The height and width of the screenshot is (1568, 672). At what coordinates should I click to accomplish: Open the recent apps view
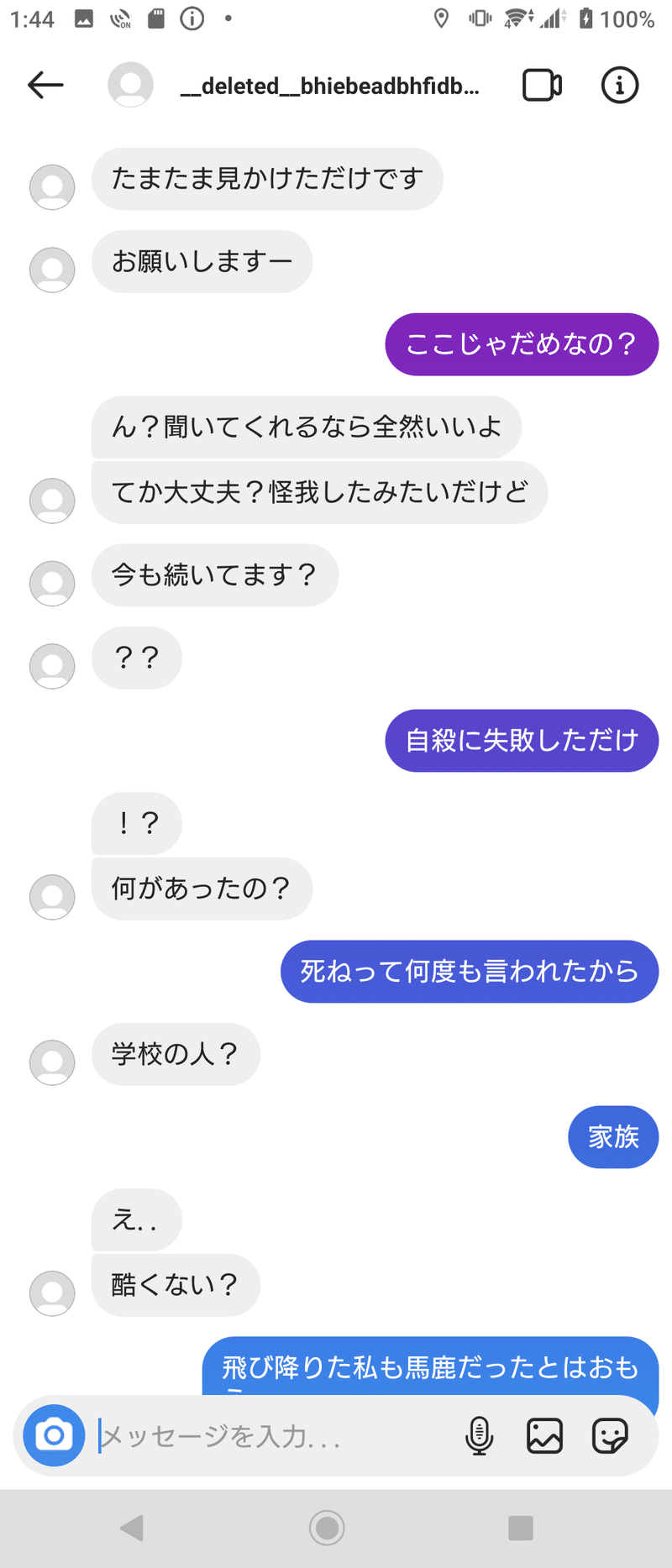(x=521, y=1528)
